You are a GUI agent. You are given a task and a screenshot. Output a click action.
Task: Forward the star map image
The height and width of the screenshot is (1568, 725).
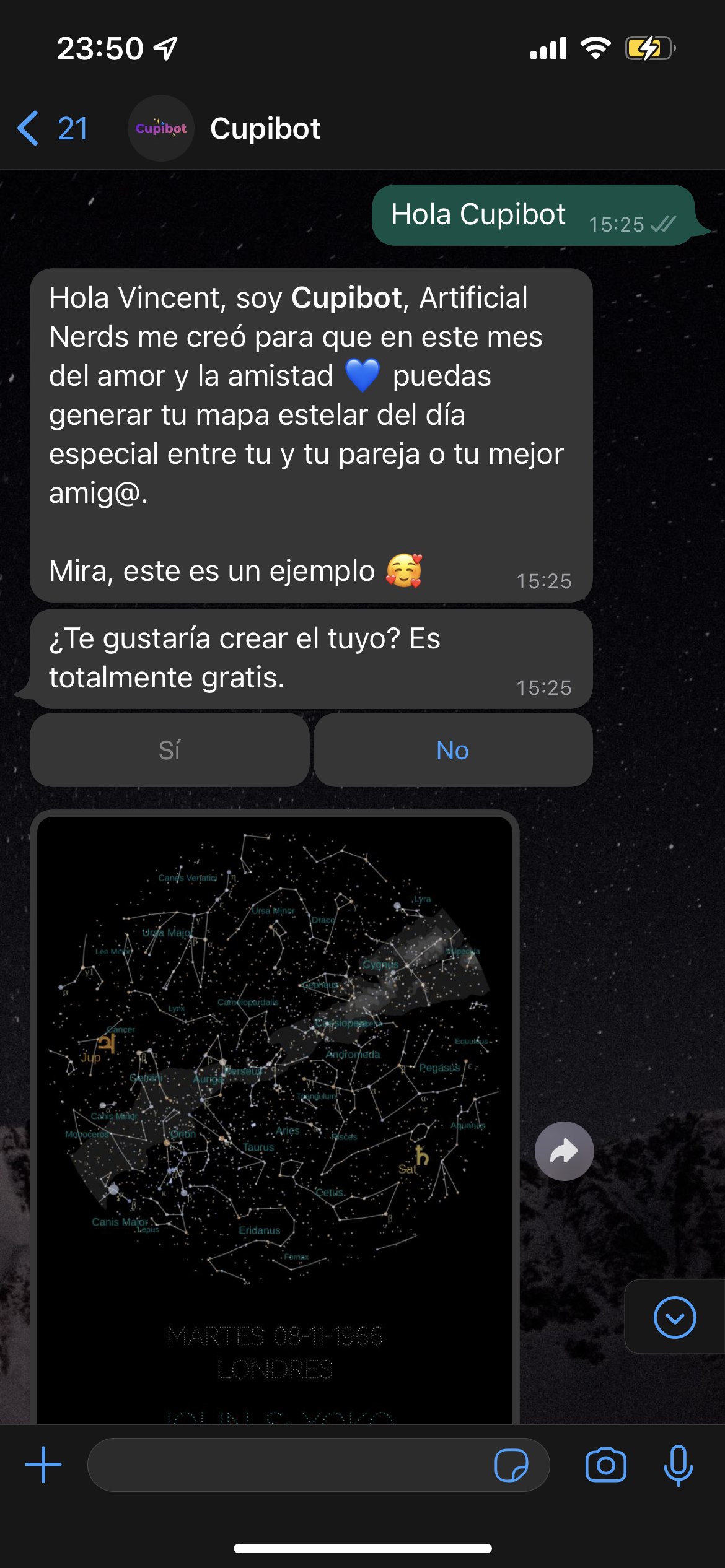pyautogui.click(x=564, y=1151)
